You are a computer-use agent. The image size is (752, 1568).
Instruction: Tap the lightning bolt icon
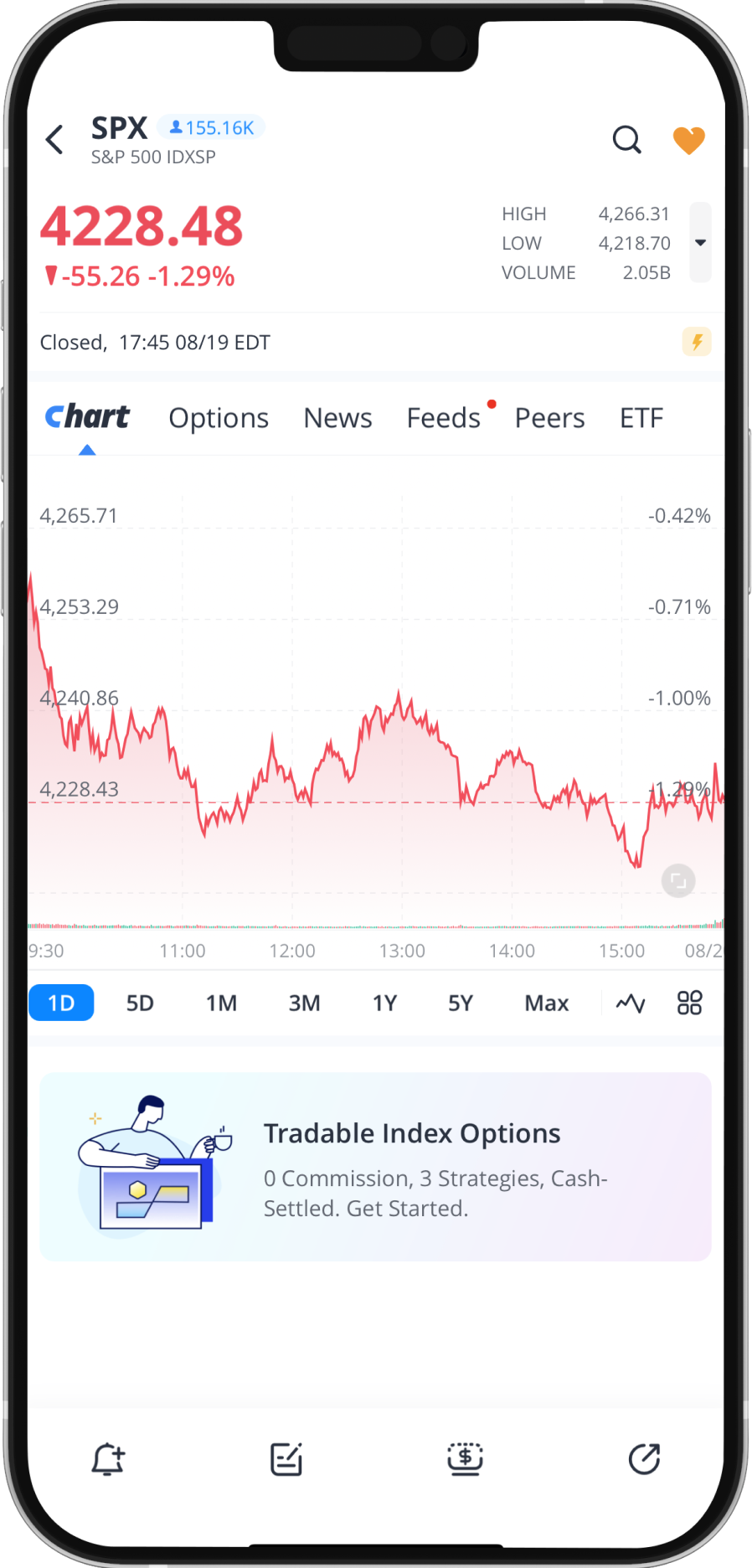click(x=696, y=342)
